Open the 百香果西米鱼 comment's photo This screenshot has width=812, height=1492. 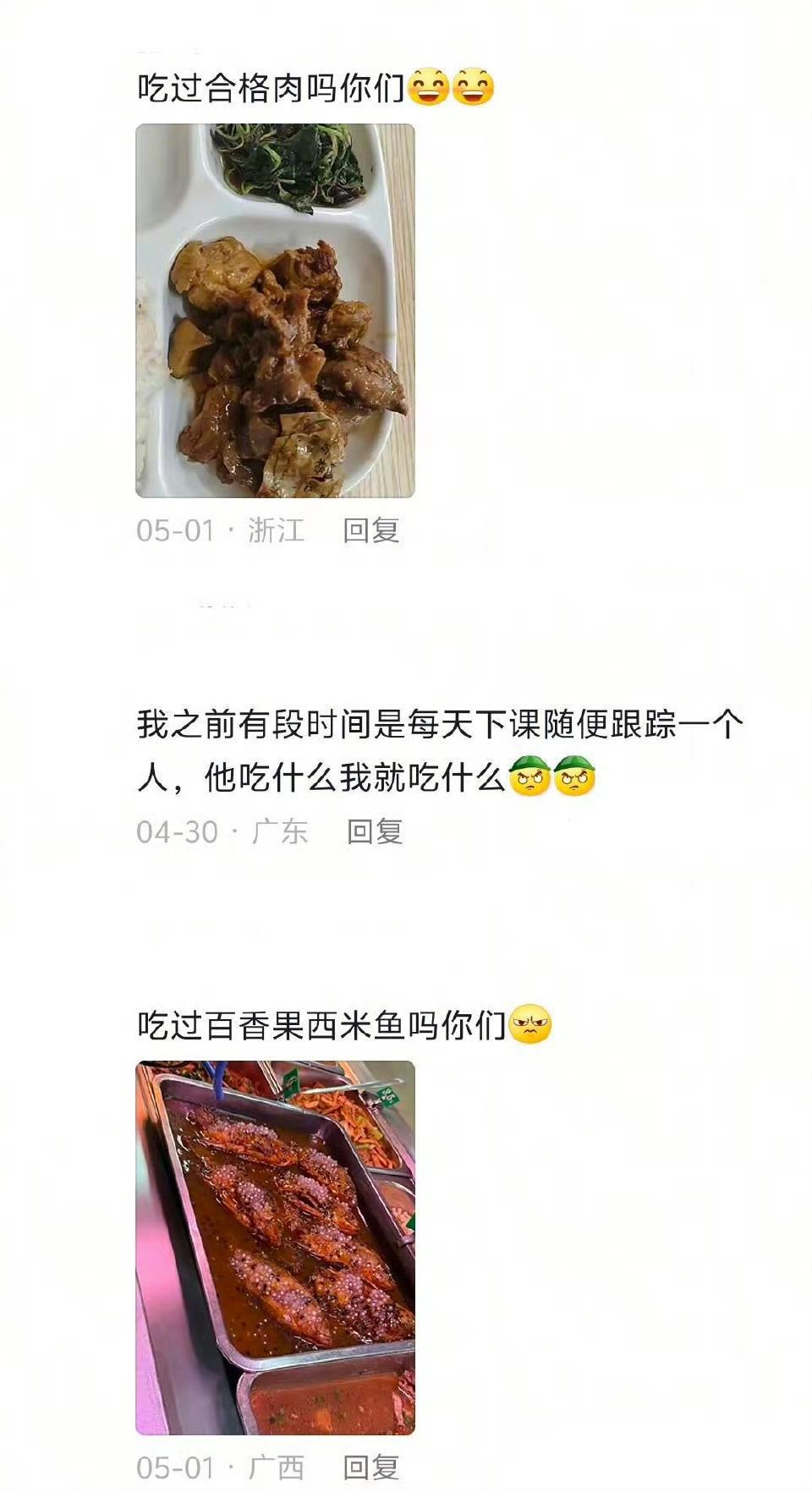[275, 1248]
